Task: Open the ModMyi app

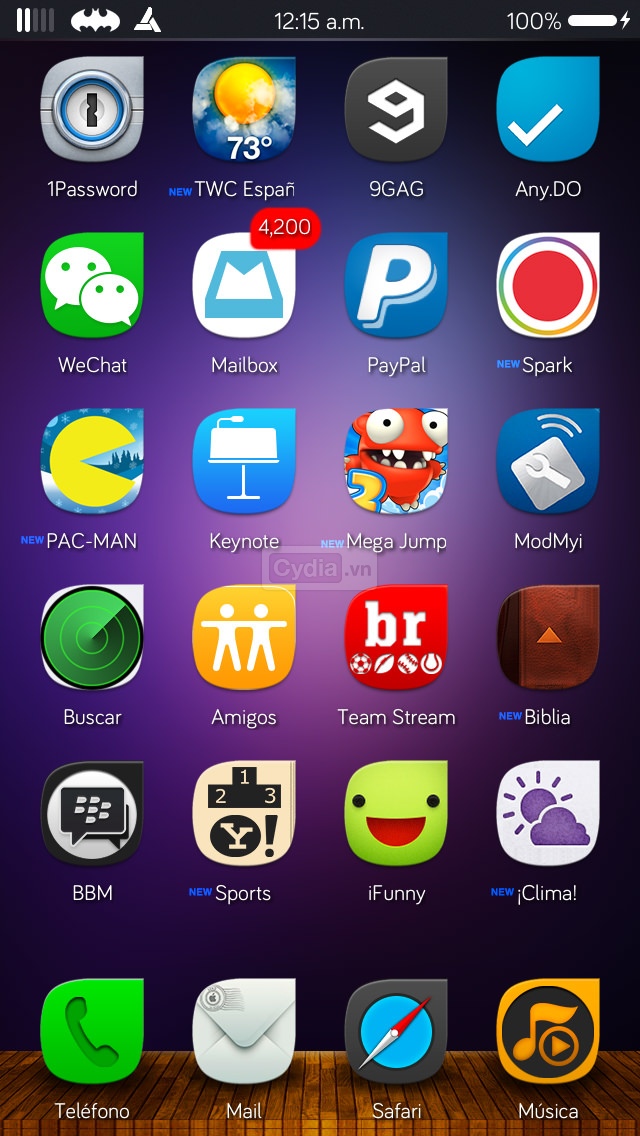Action: [548, 462]
